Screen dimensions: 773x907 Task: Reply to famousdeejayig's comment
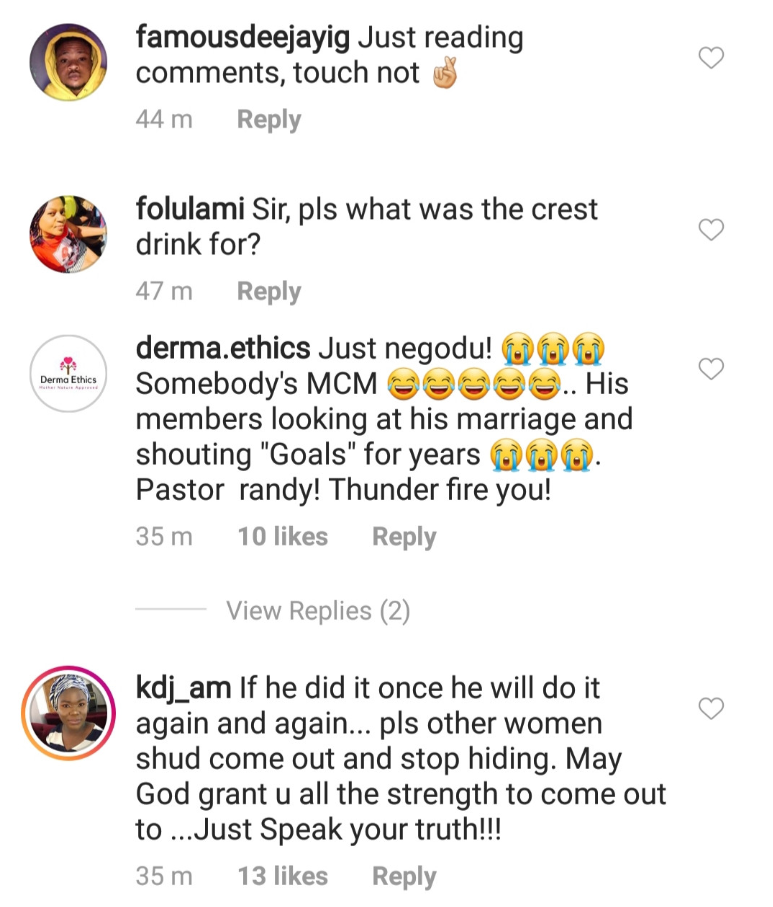click(268, 120)
